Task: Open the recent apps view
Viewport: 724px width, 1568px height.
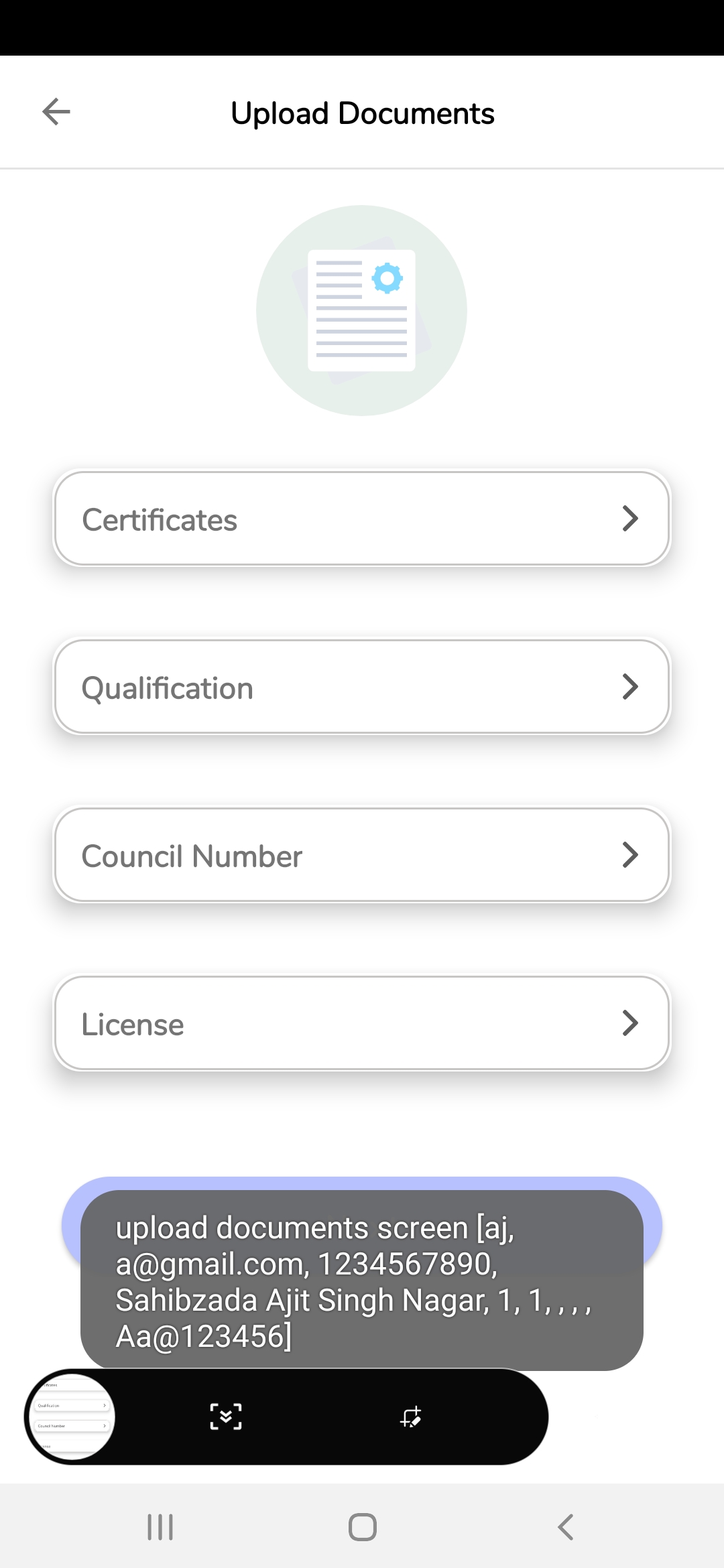Action: point(160,1527)
